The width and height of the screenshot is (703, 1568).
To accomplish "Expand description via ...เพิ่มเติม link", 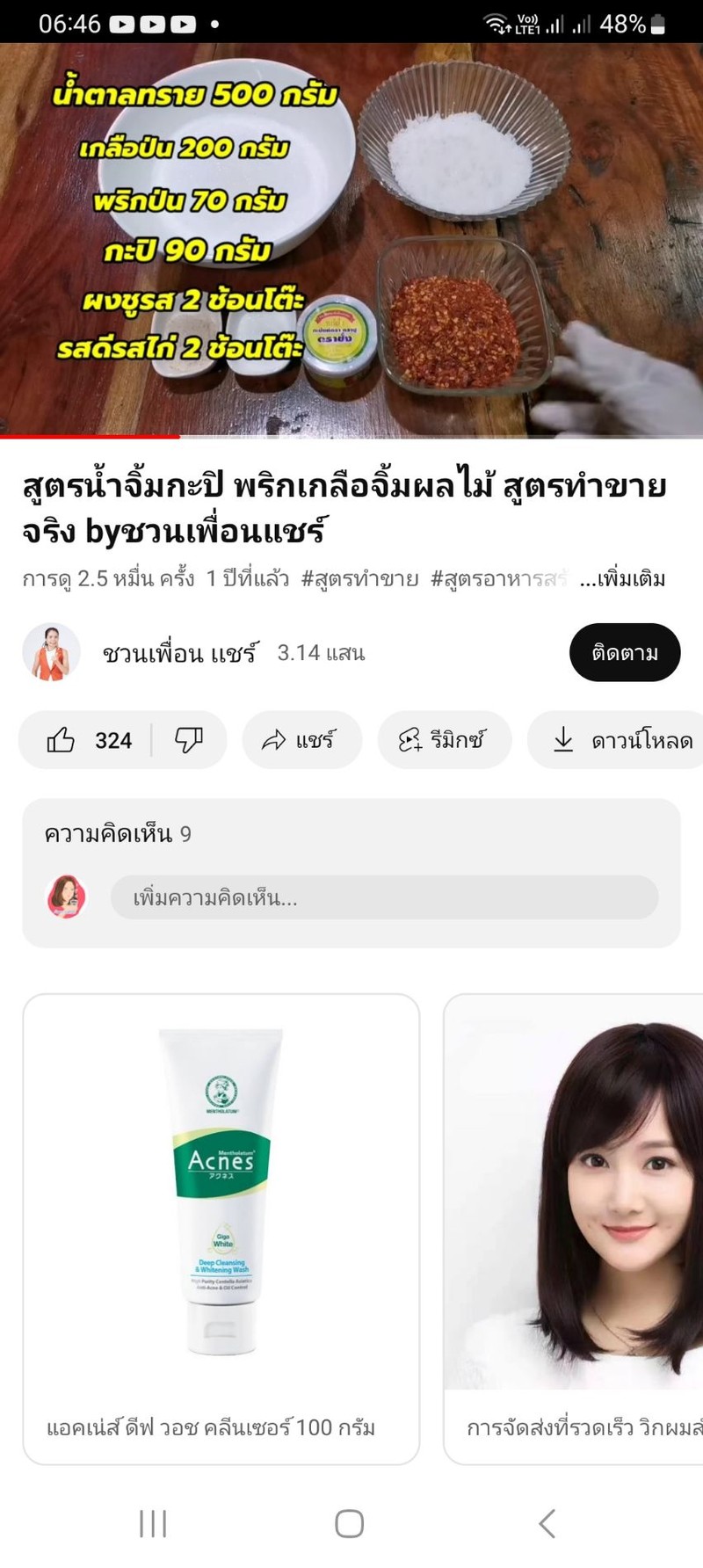I will 620,578.
